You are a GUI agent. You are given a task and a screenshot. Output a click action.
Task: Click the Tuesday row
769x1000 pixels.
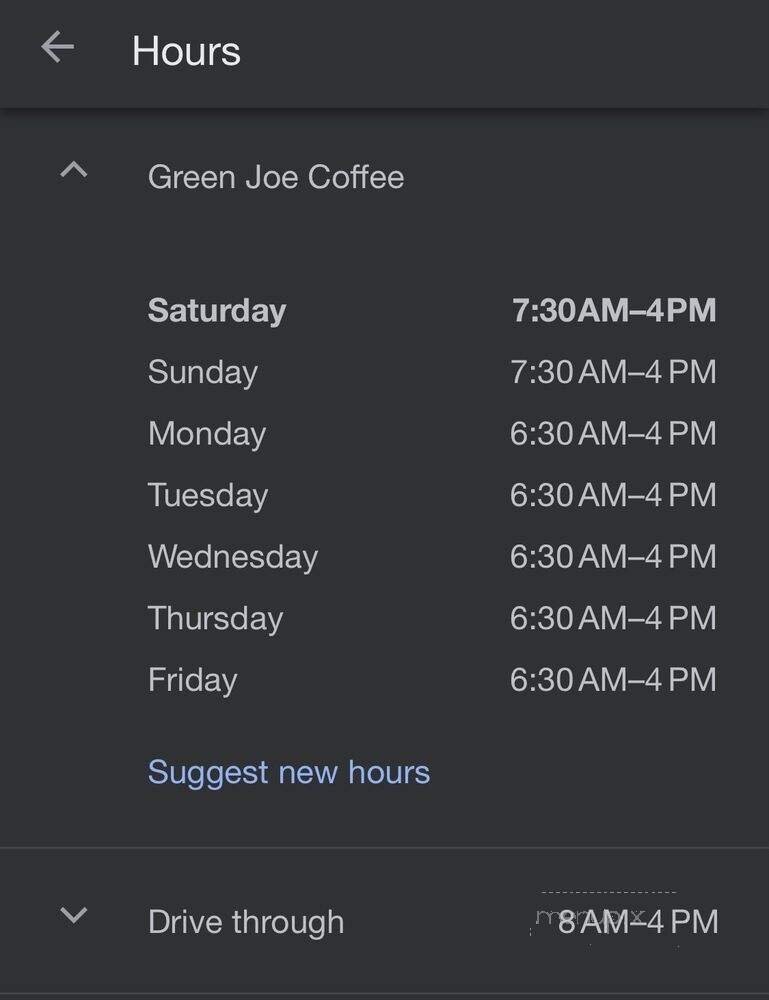pos(208,495)
